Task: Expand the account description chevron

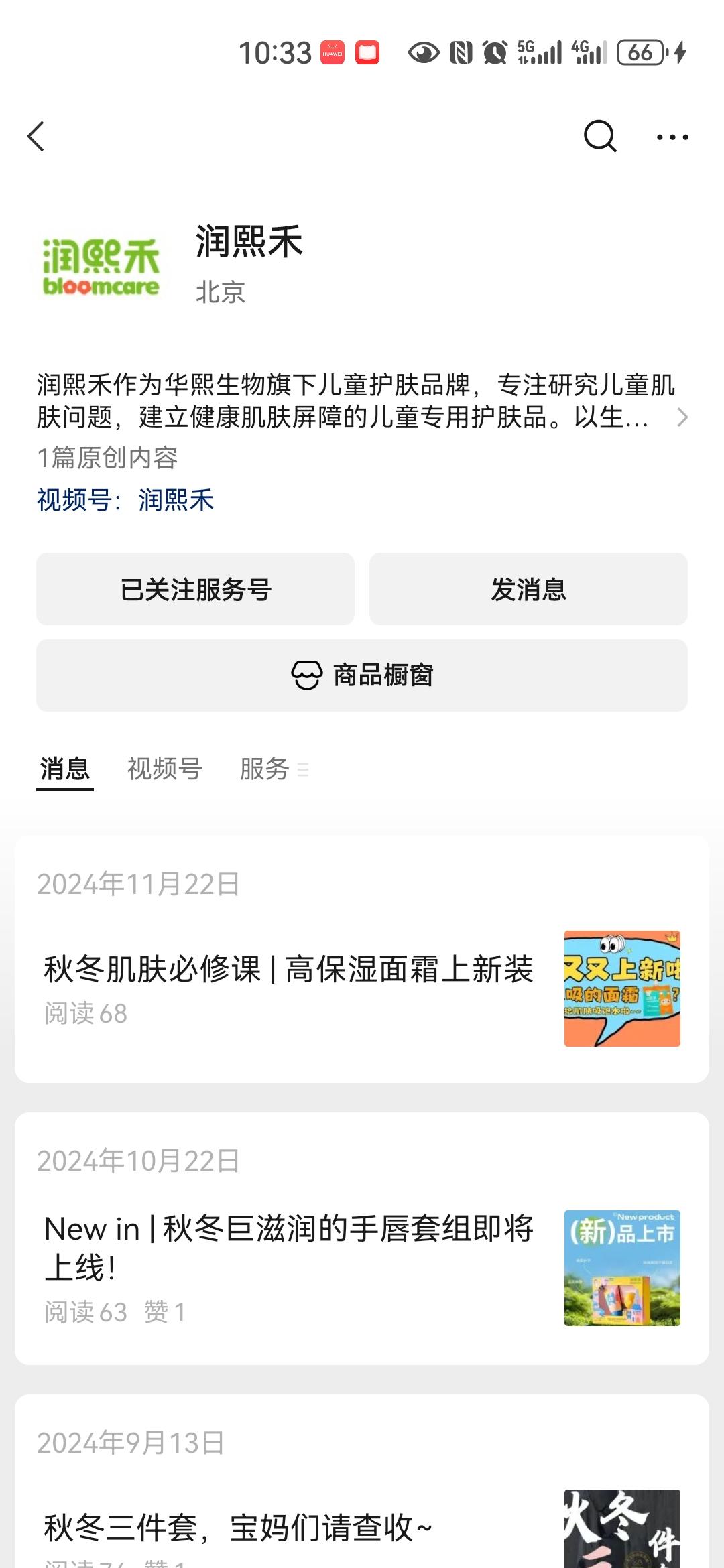Action: click(x=682, y=417)
